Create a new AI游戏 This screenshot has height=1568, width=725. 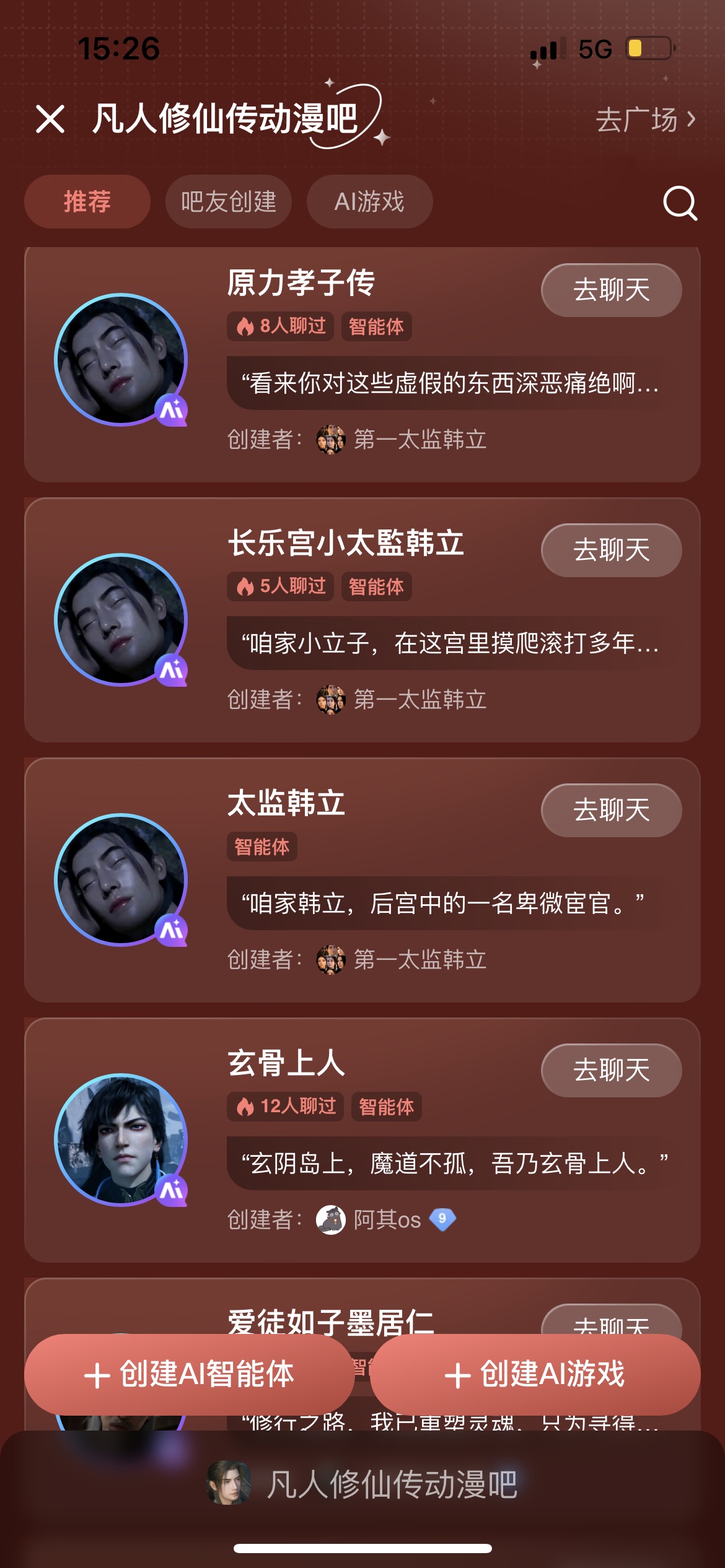point(535,1374)
